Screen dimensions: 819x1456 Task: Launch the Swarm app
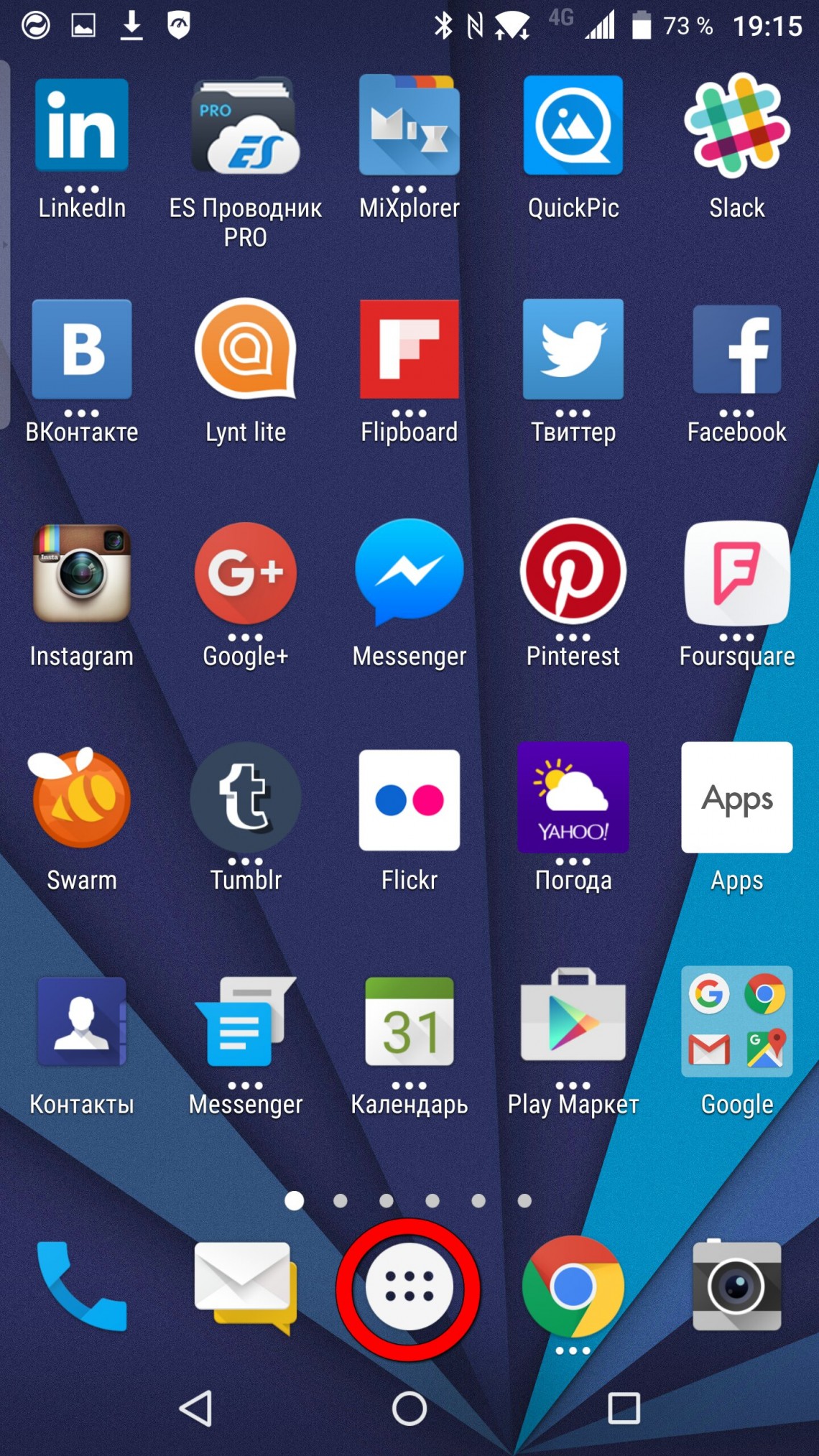click(x=82, y=797)
